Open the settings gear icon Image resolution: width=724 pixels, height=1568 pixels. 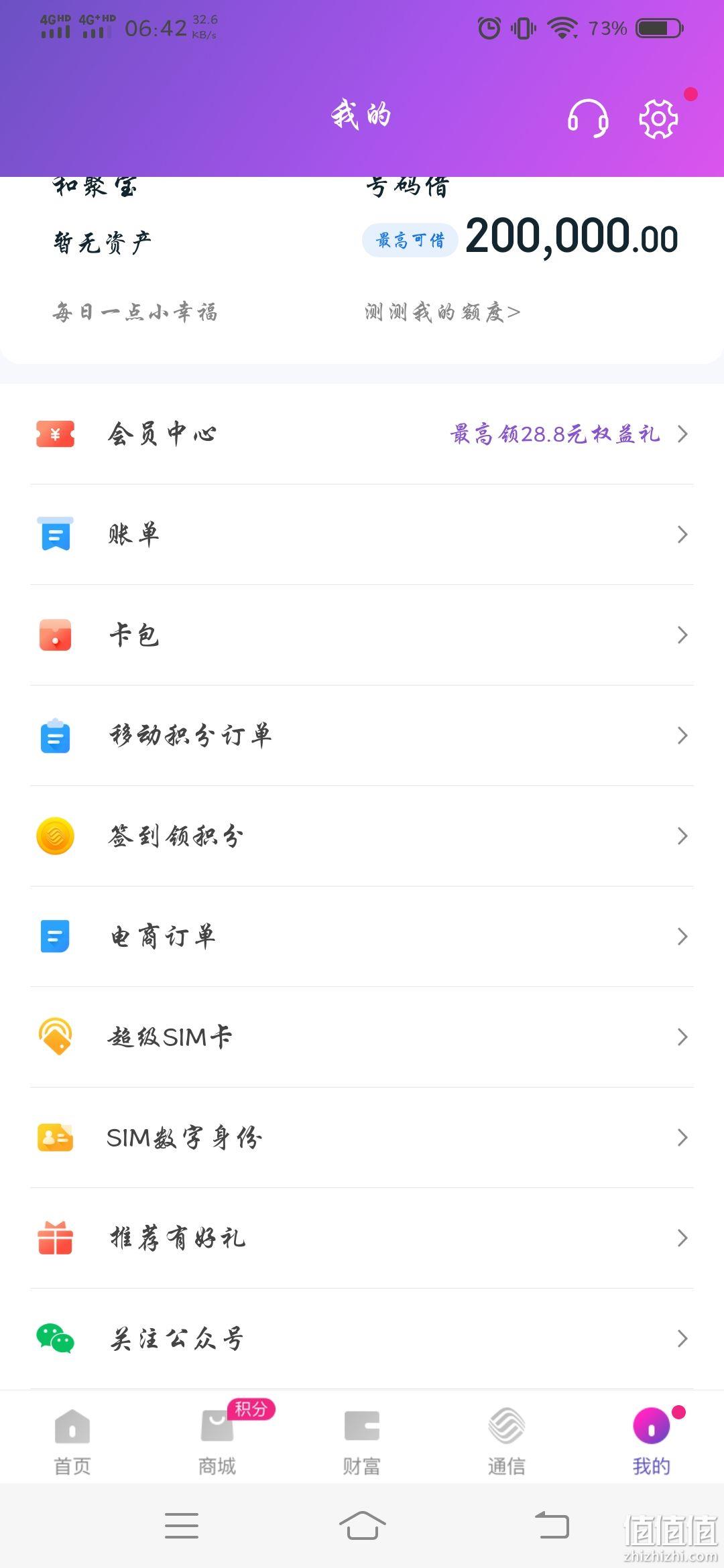658,119
